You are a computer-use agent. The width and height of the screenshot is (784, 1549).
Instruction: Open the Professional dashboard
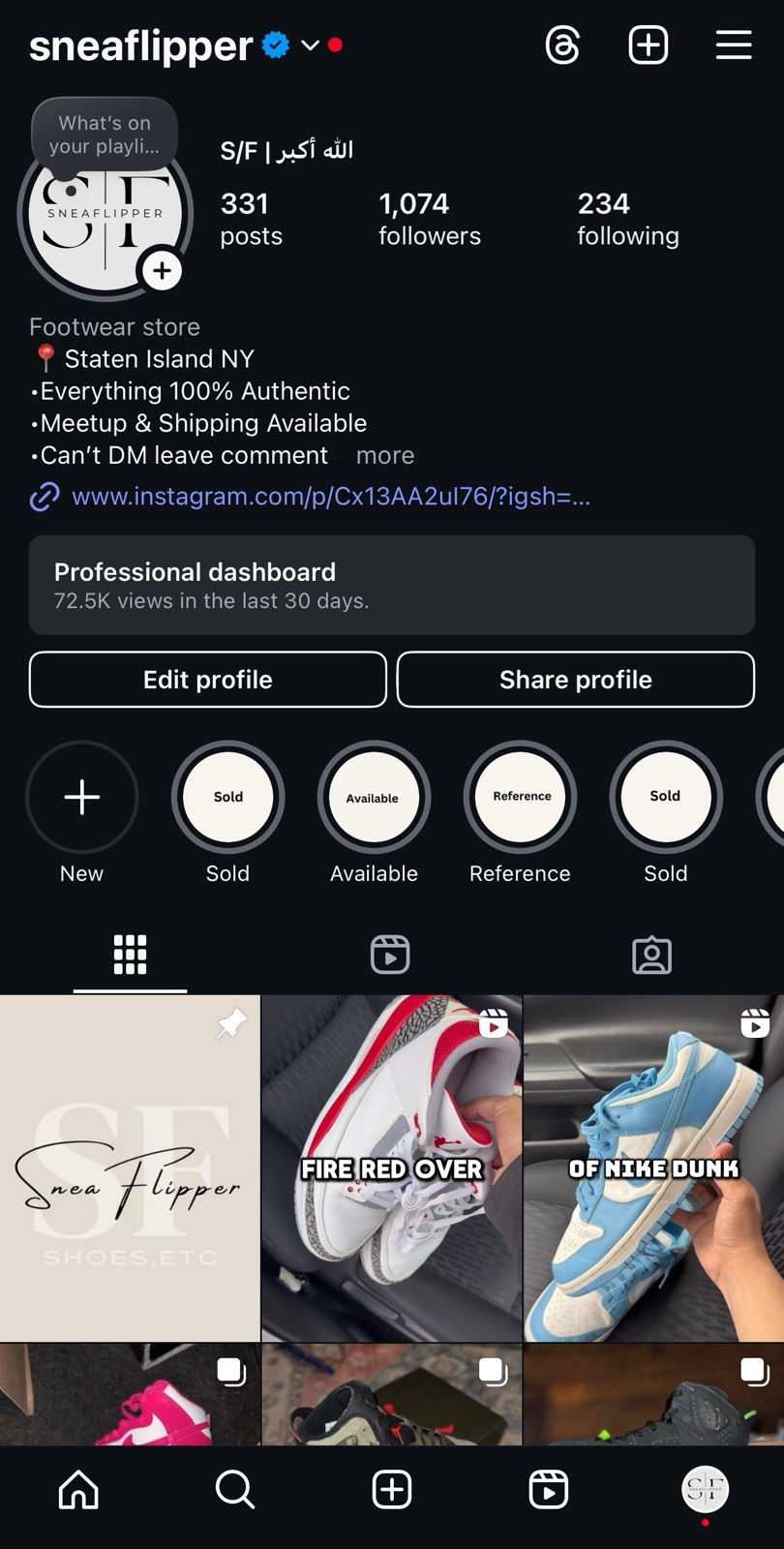tap(391, 585)
